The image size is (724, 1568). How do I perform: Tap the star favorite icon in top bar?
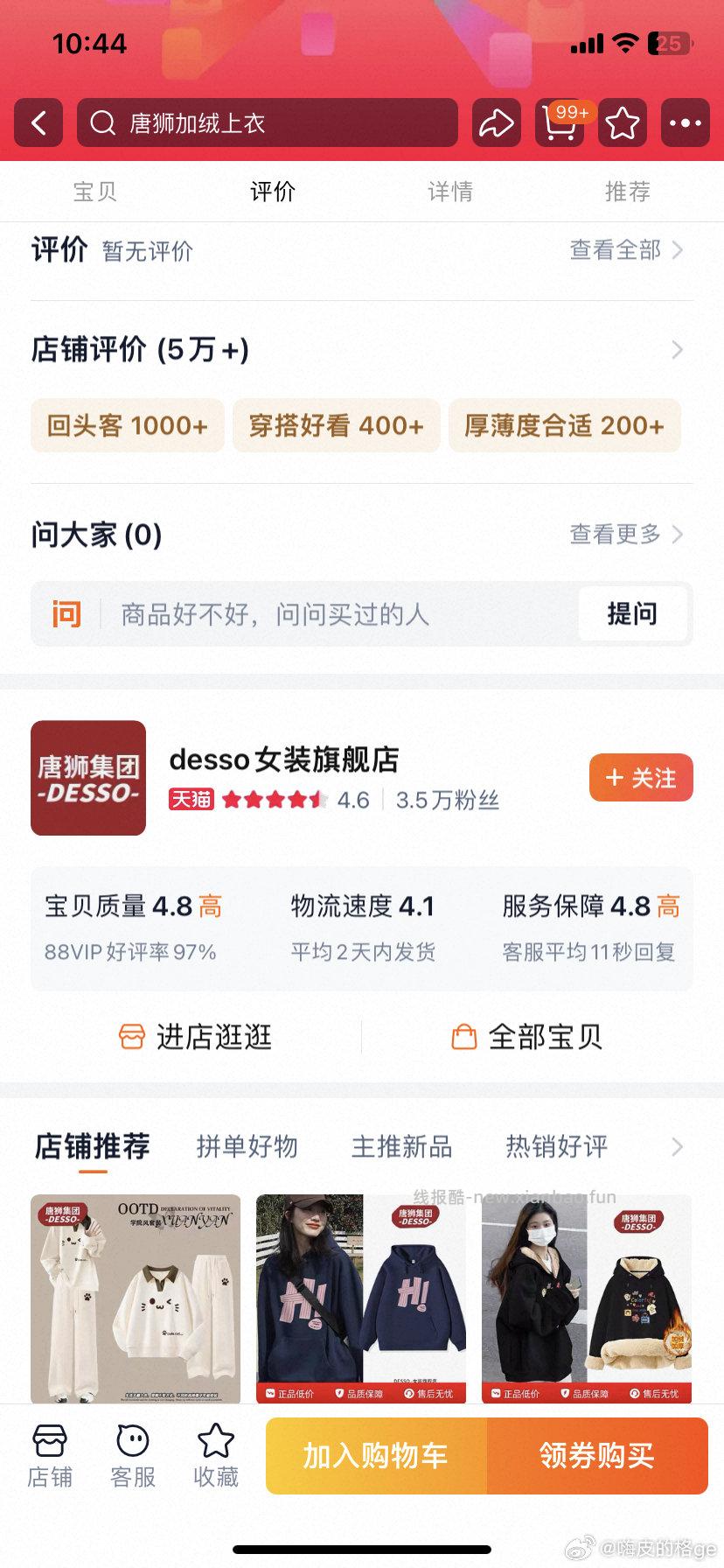tap(622, 123)
